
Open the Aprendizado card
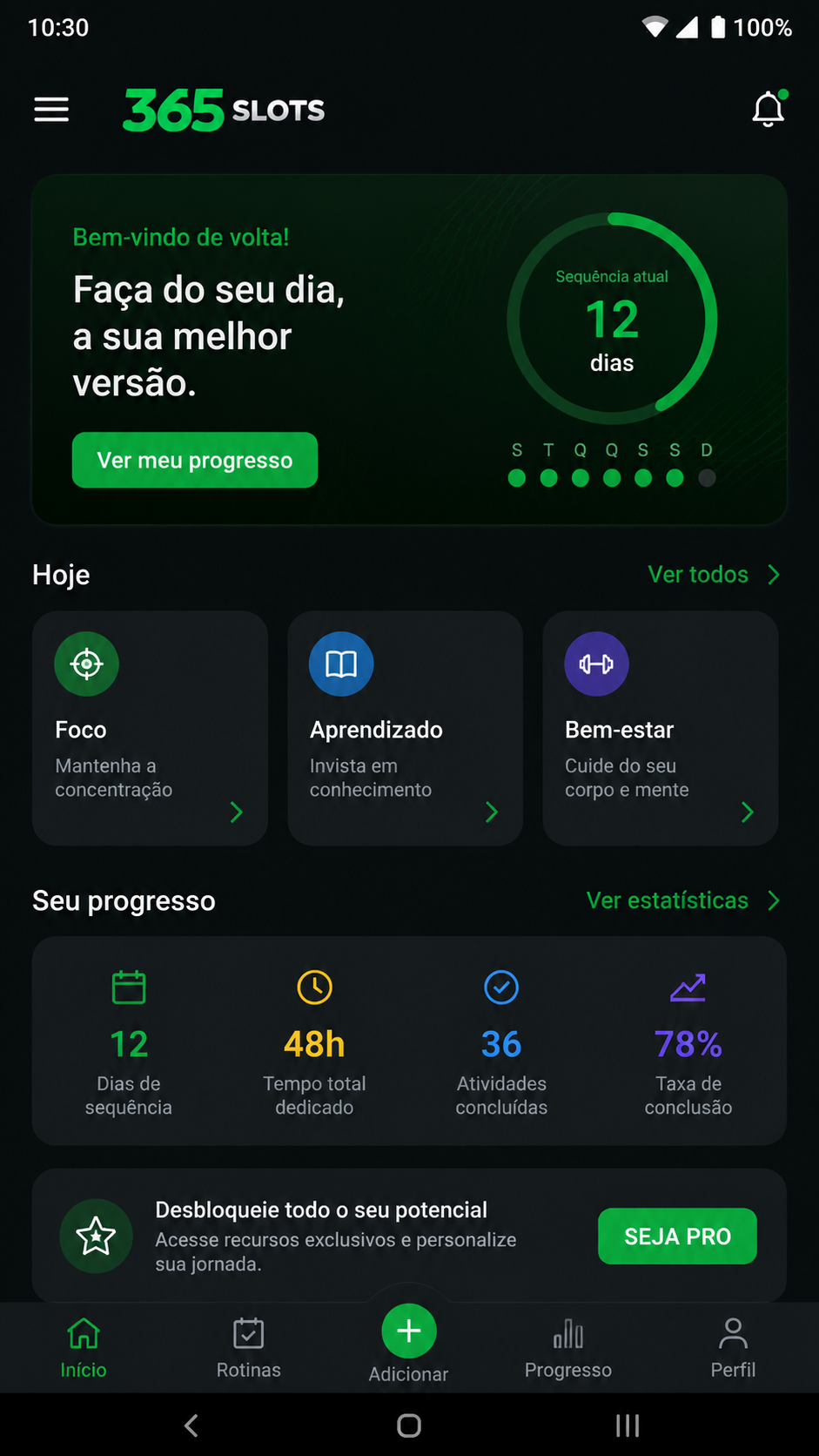(x=405, y=728)
